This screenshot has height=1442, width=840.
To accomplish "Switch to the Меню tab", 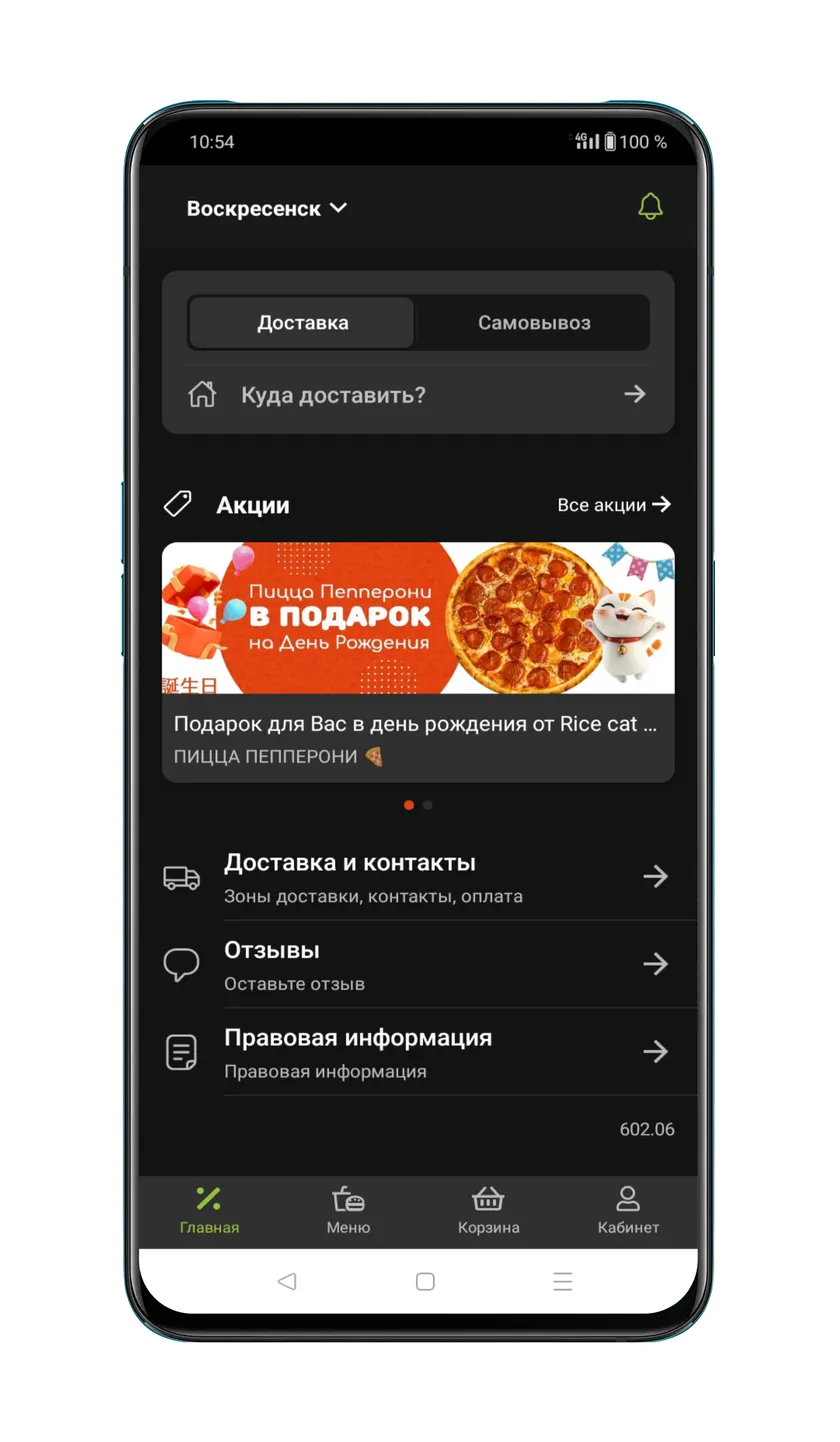I will point(348,1211).
